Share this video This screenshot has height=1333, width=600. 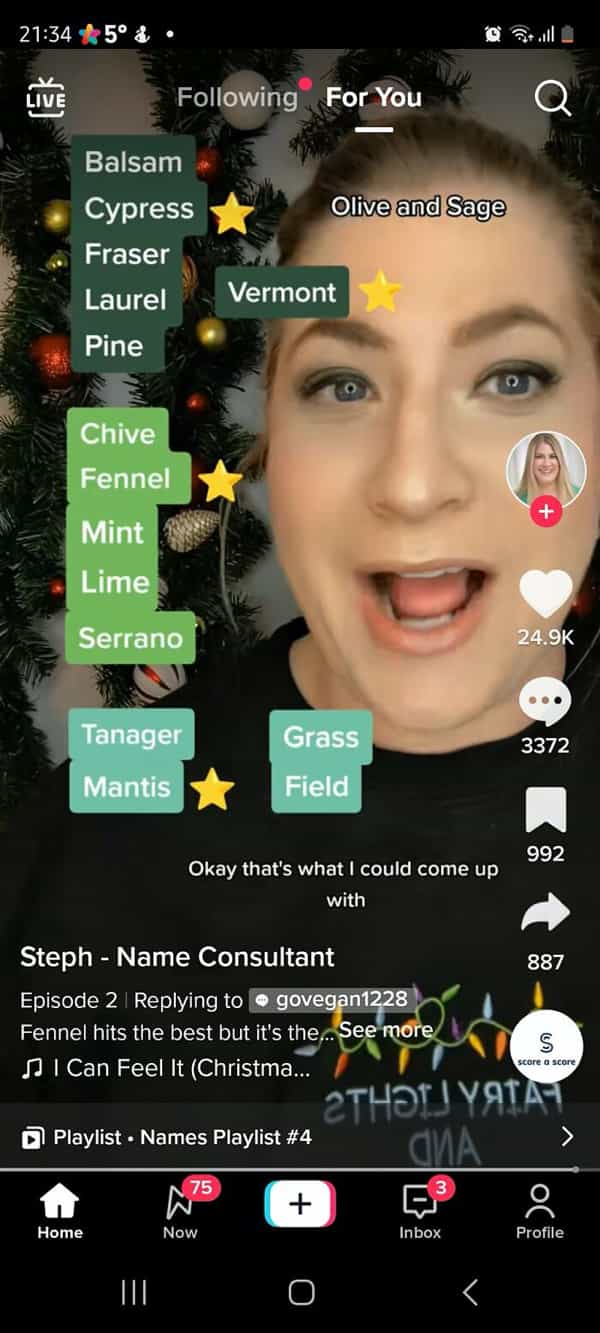546,915
